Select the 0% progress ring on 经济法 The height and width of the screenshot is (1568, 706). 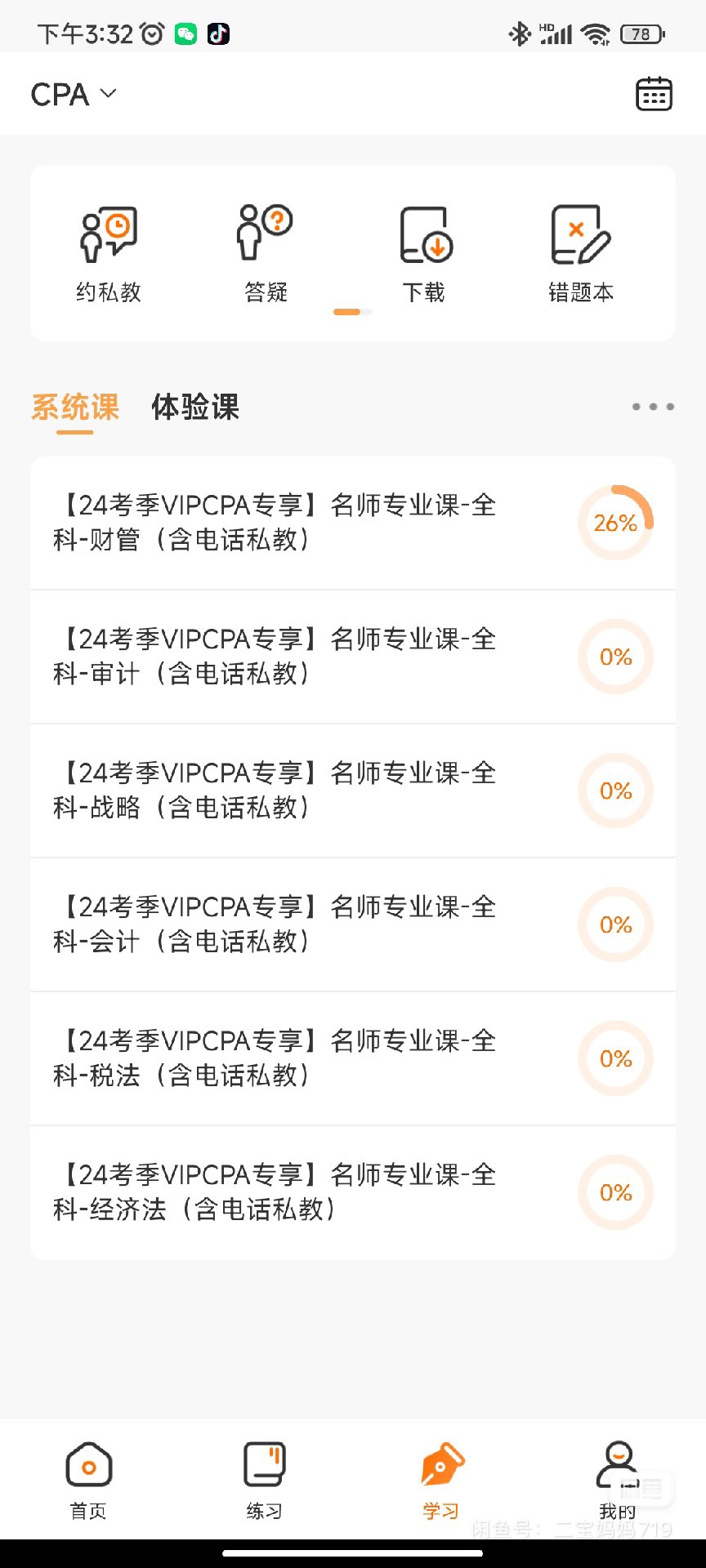click(615, 1192)
